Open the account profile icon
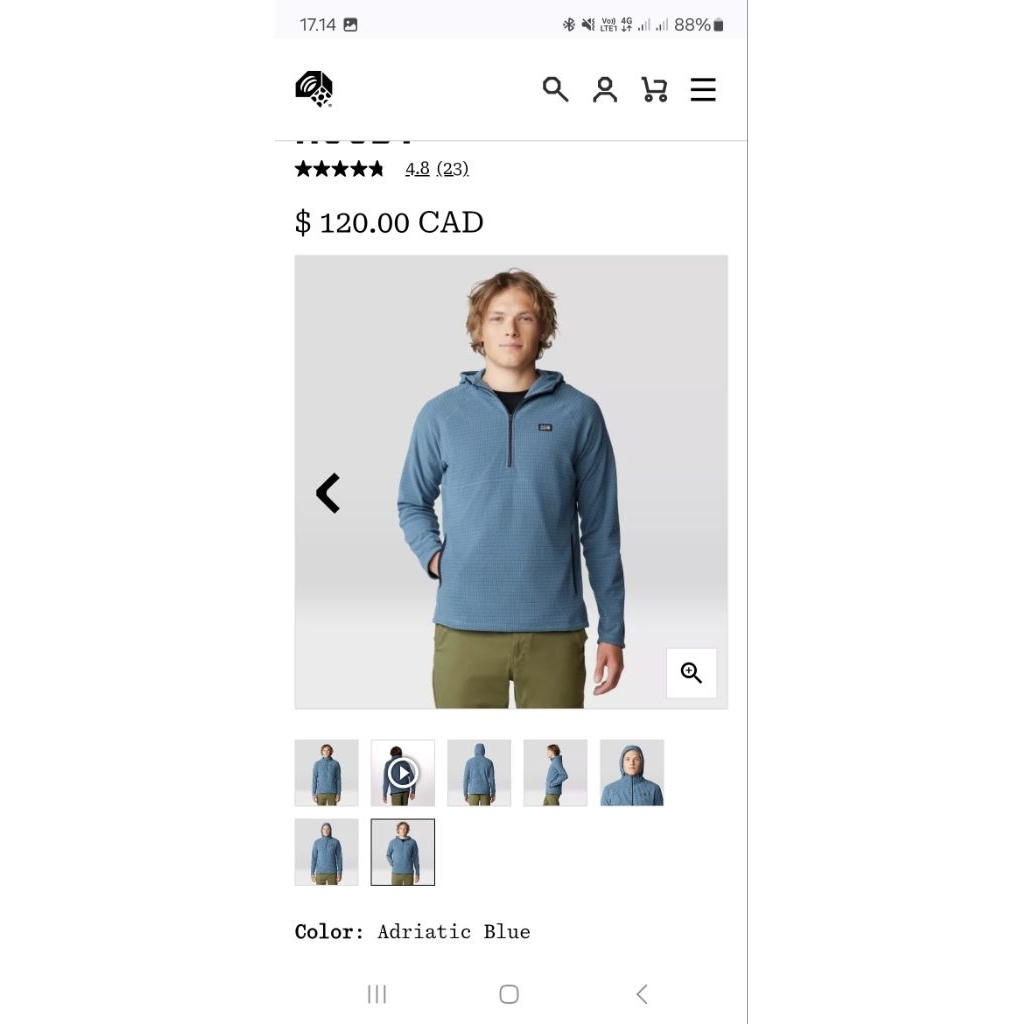The width and height of the screenshot is (1024, 1024). (605, 90)
